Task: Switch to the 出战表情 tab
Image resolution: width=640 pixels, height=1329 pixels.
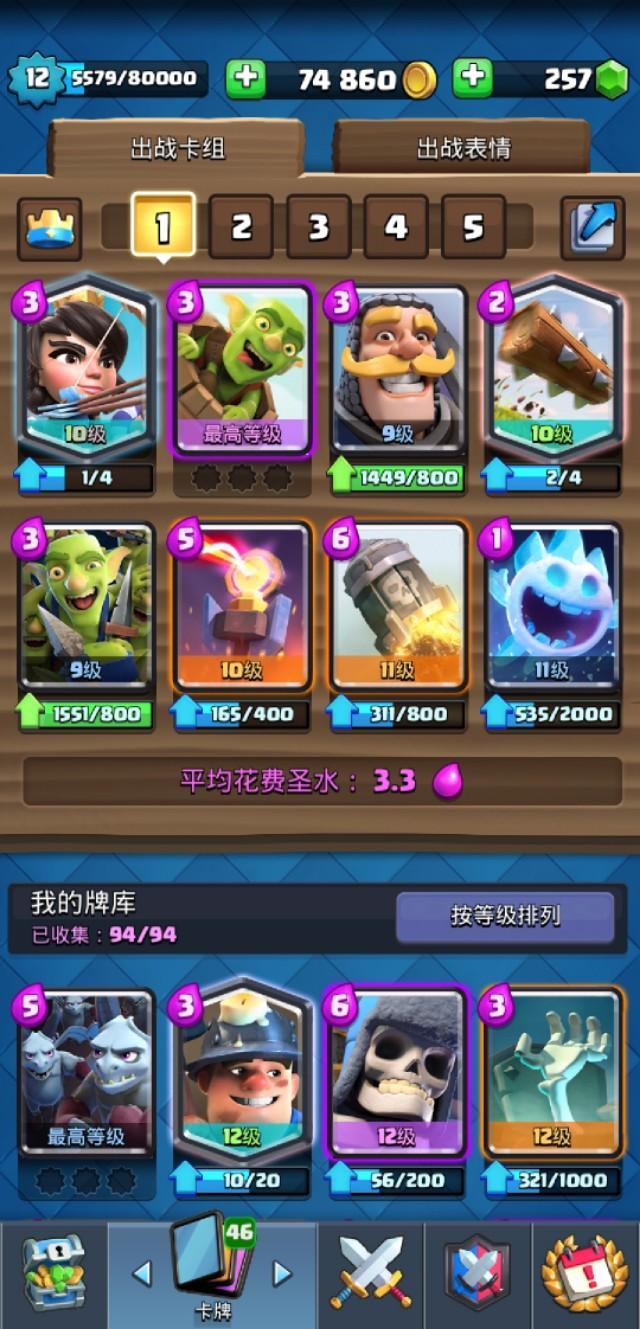Action: (463, 148)
